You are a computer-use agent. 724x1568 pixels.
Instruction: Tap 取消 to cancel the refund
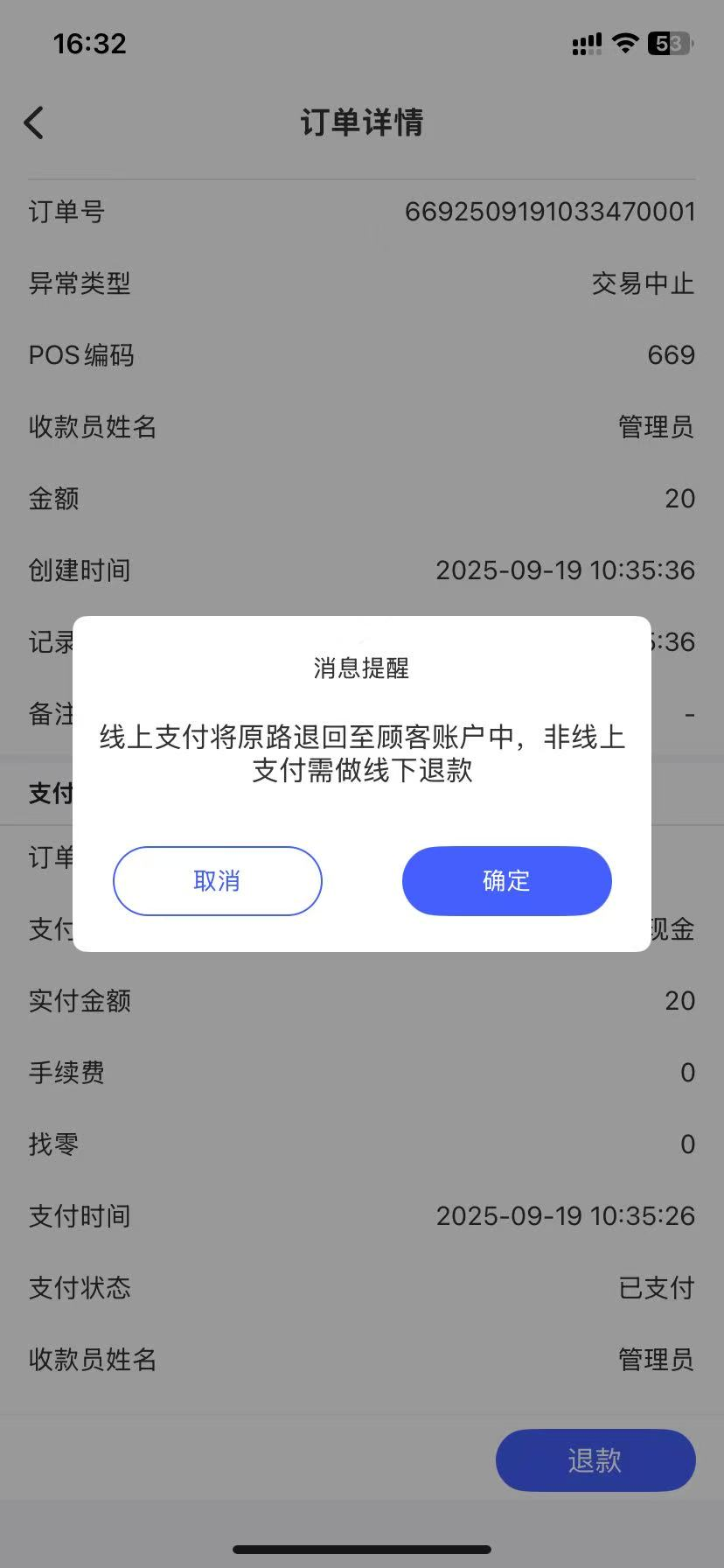pyautogui.click(x=217, y=880)
